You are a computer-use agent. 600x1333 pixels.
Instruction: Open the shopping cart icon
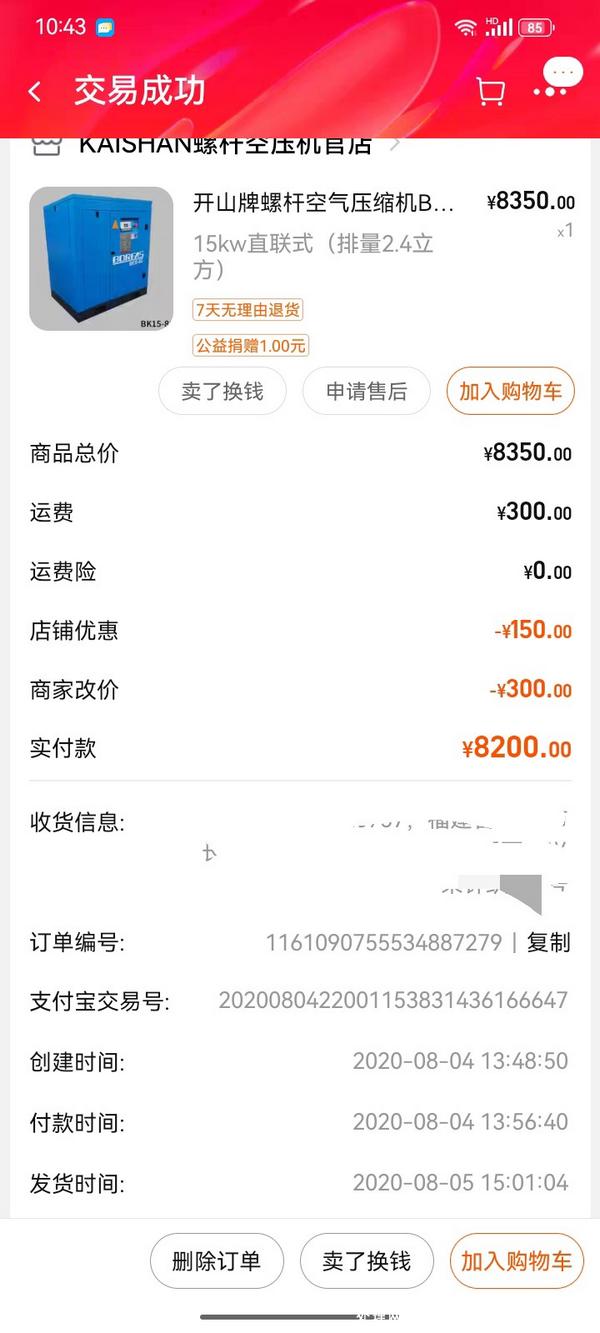(490, 92)
